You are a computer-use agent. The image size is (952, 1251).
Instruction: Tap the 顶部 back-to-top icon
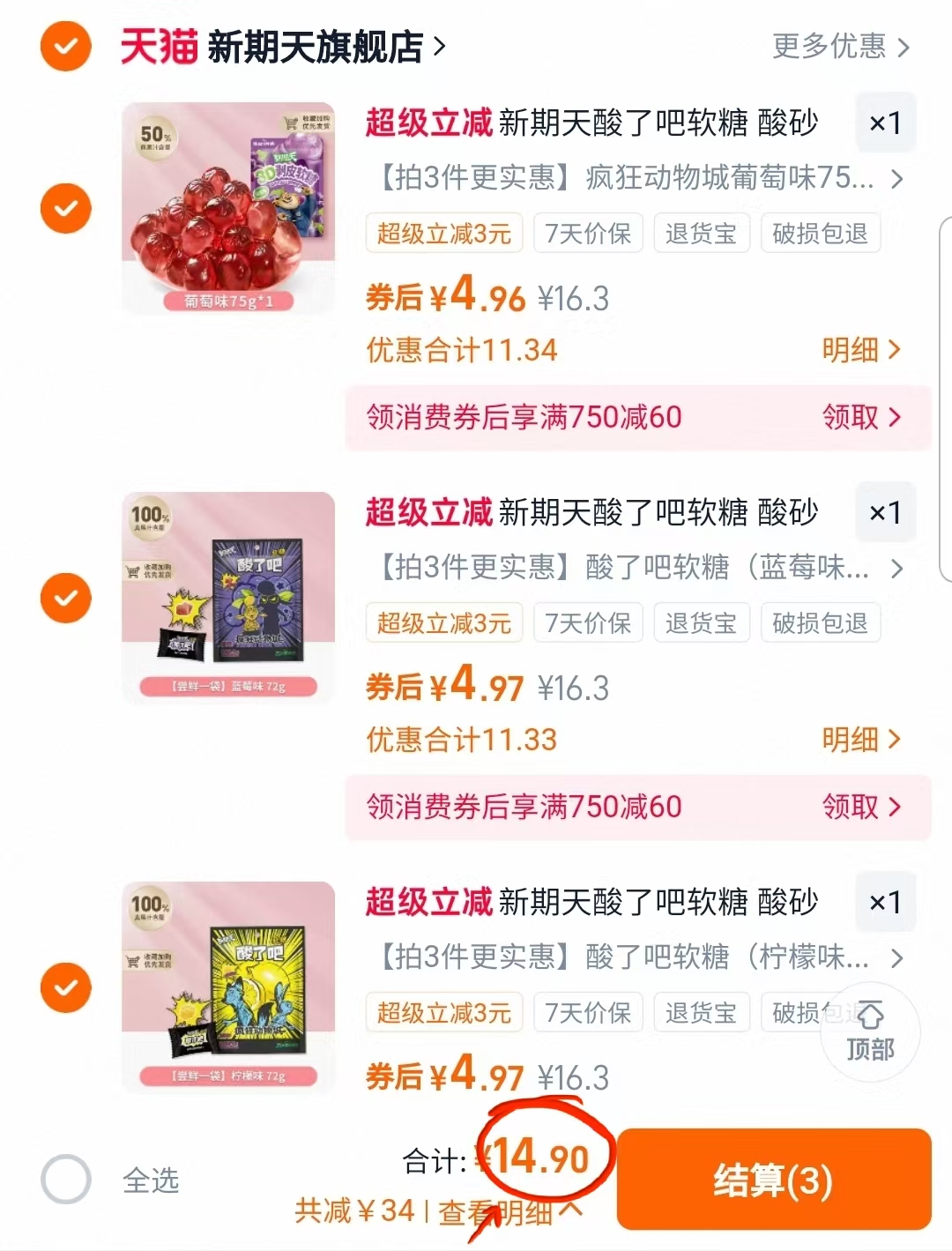click(x=871, y=1031)
